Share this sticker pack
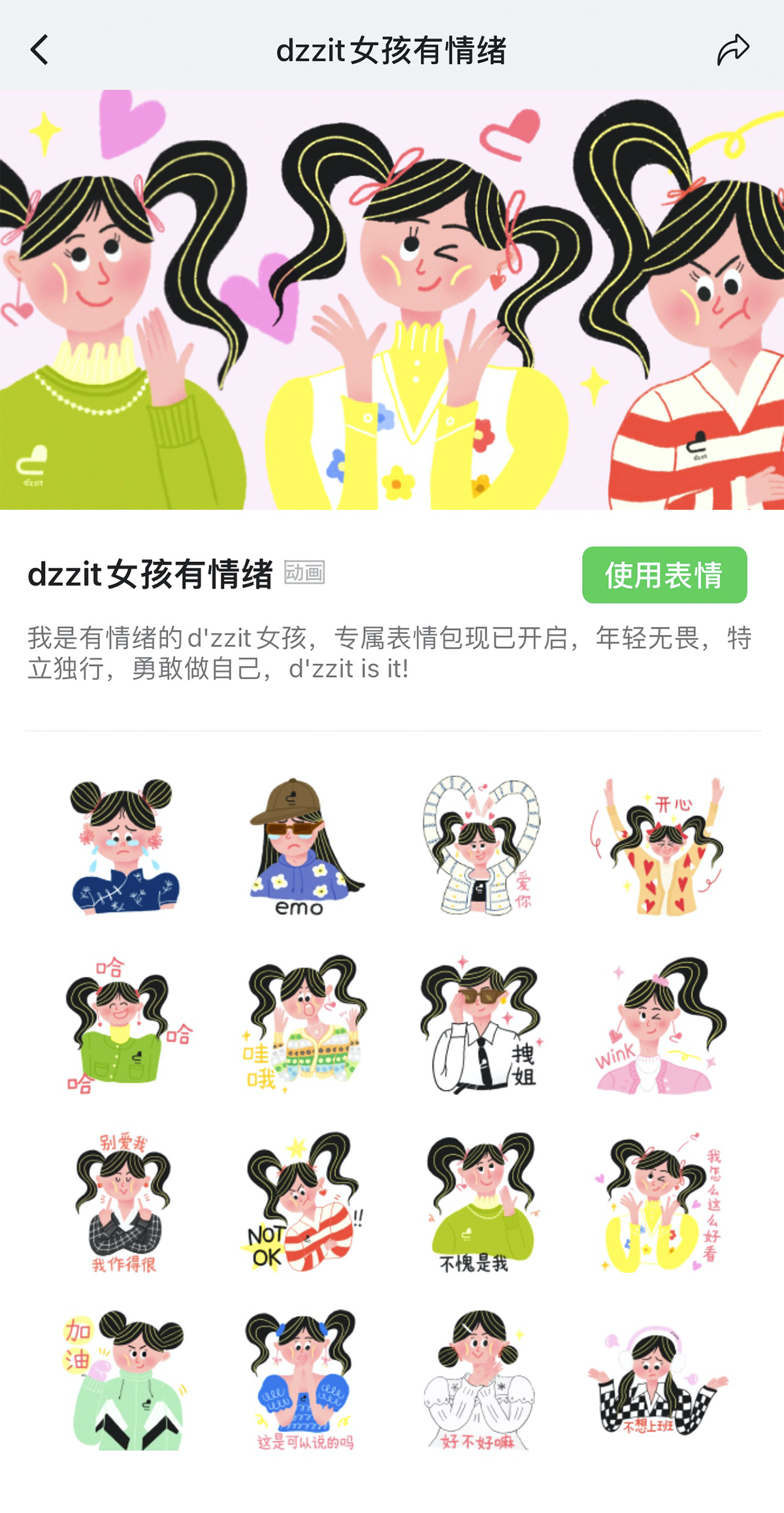Image resolution: width=784 pixels, height=1513 pixels. pos(732,50)
